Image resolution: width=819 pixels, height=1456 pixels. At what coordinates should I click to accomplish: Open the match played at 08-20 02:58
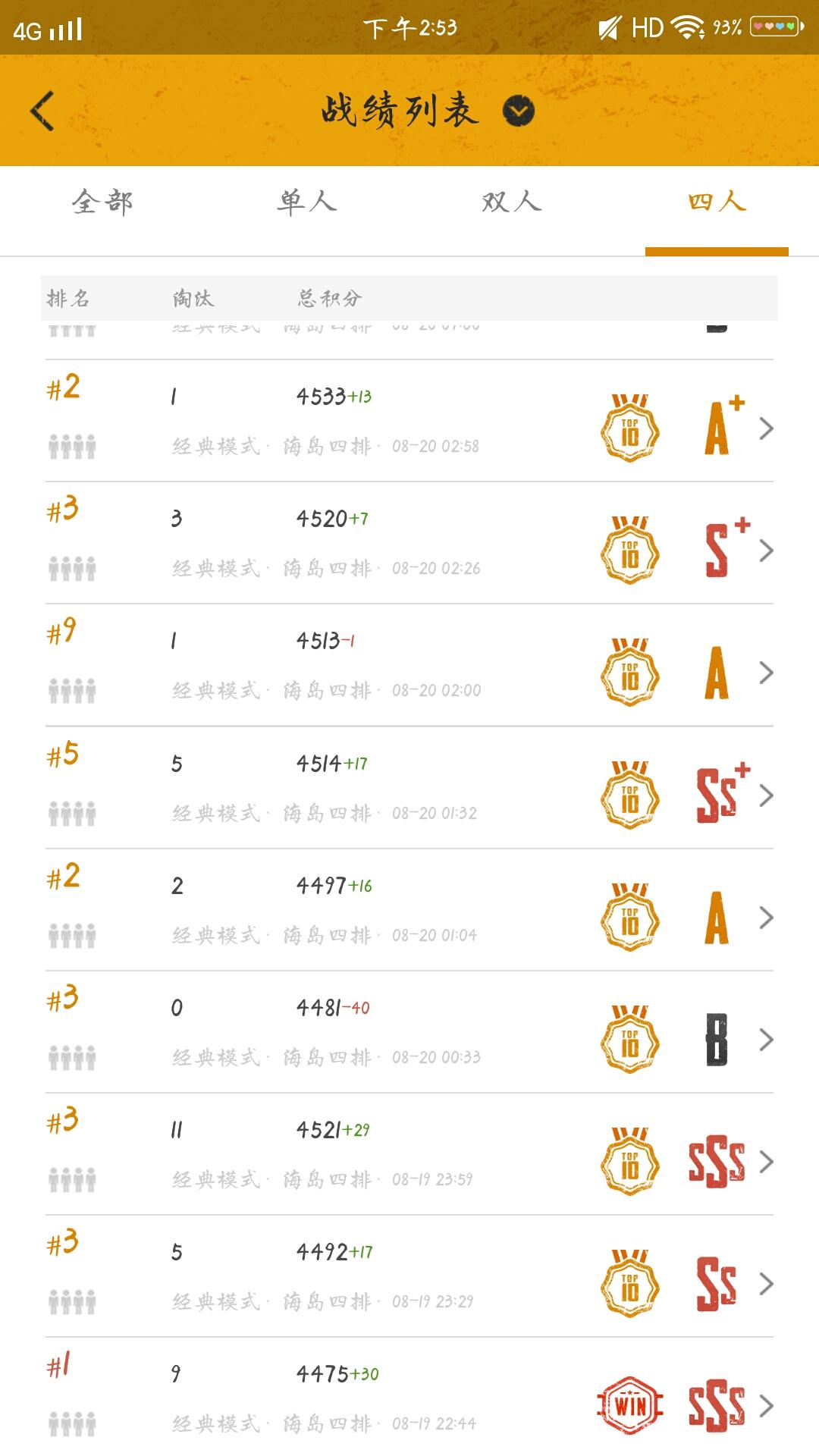[x=409, y=421]
